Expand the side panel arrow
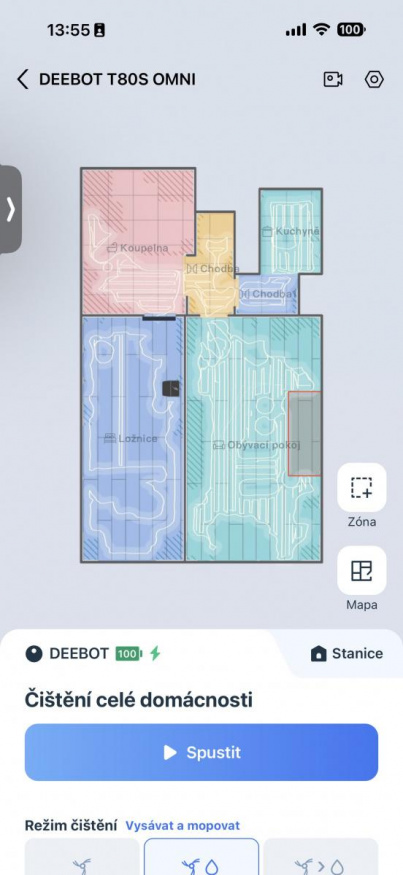This screenshot has width=403, height=875. [11, 209]
